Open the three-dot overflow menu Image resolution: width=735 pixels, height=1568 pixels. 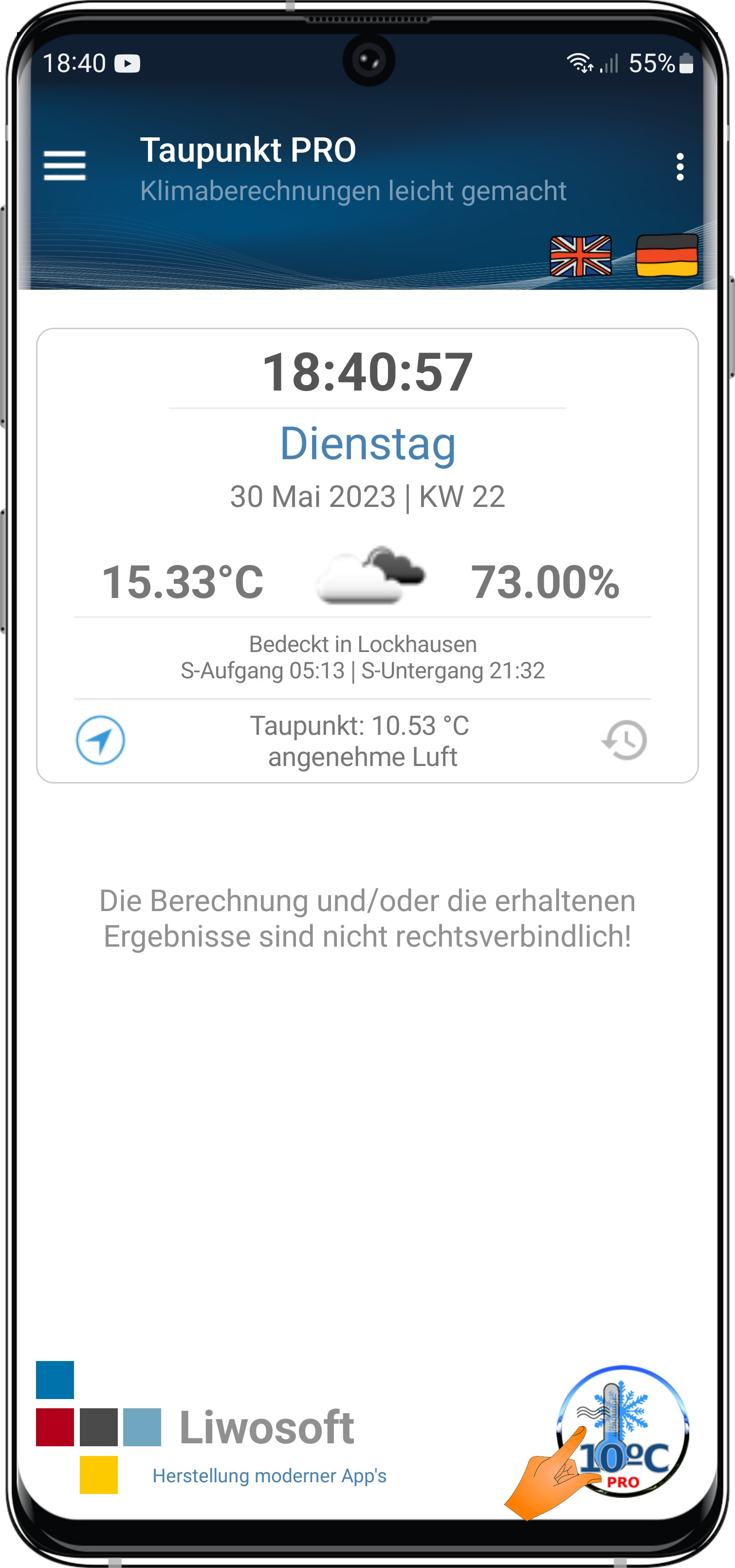(x=680, y=167)
